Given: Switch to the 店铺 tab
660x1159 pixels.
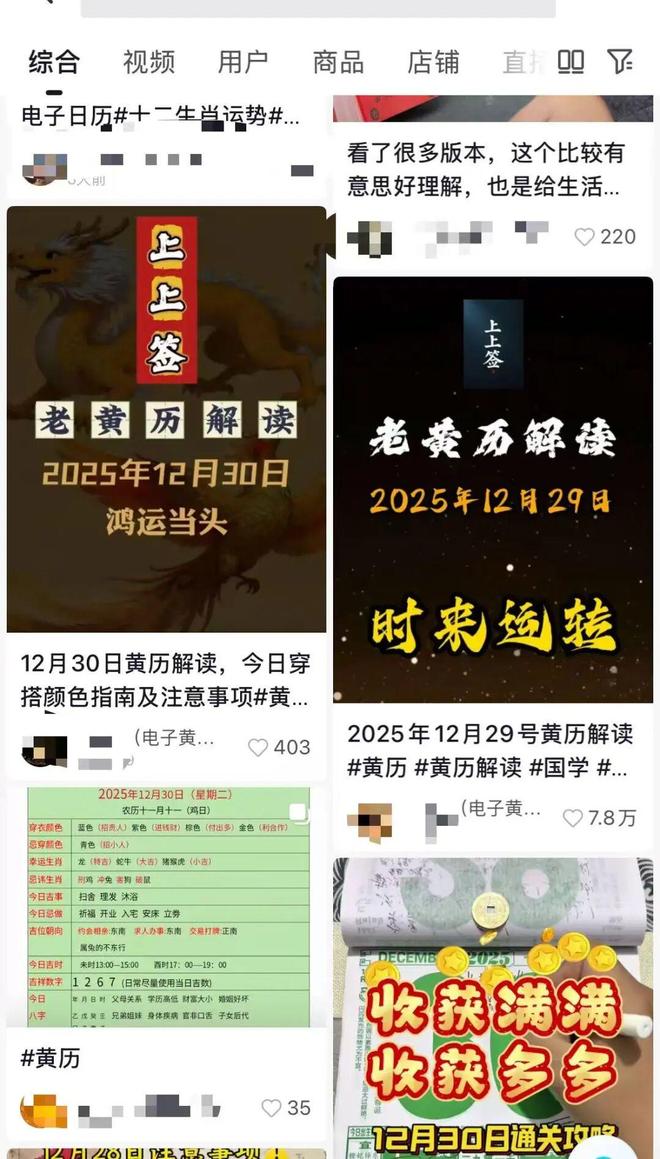Looking at the screenshot, I should point(433,62).
